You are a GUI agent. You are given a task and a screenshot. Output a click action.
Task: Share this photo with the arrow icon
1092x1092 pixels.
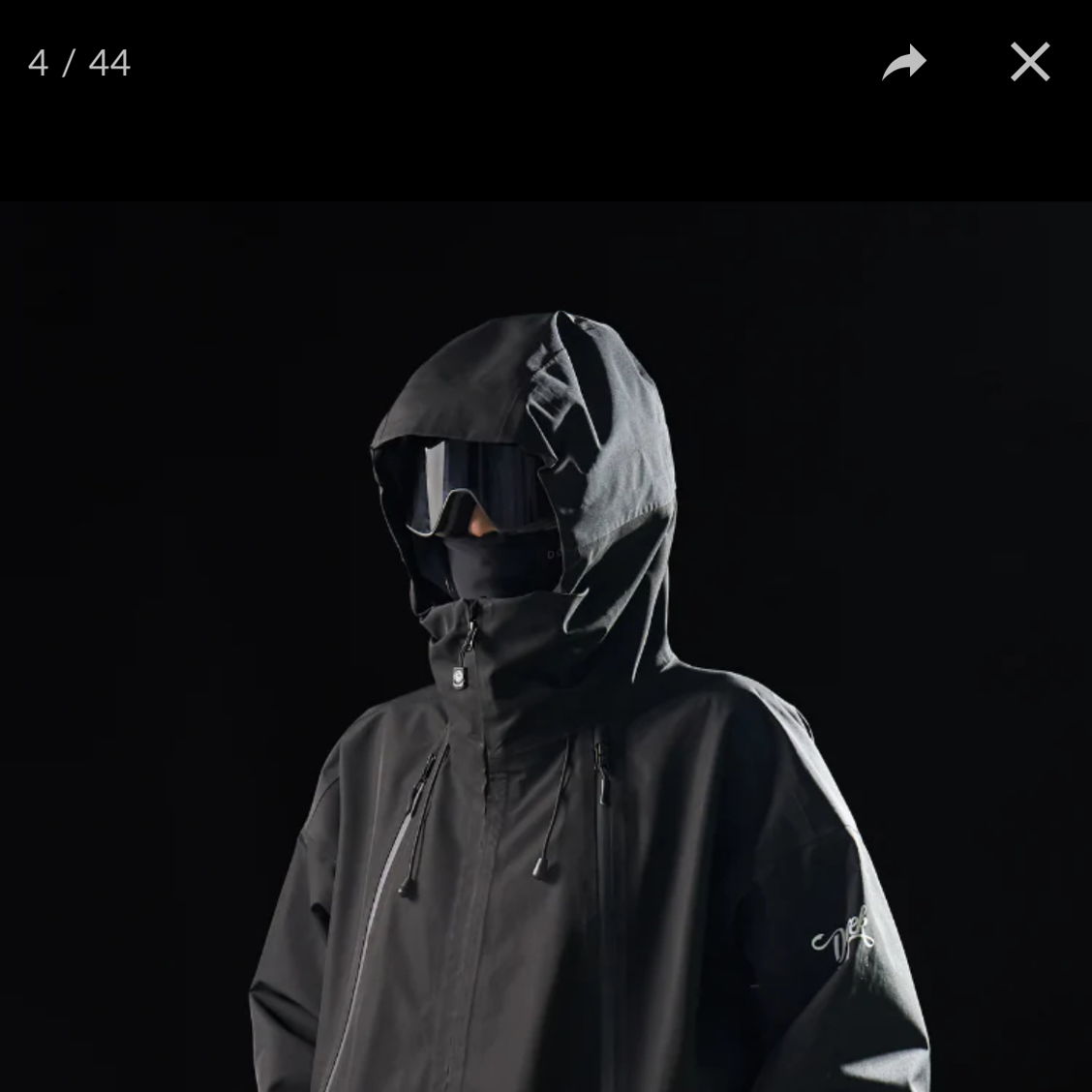point(904,63)
